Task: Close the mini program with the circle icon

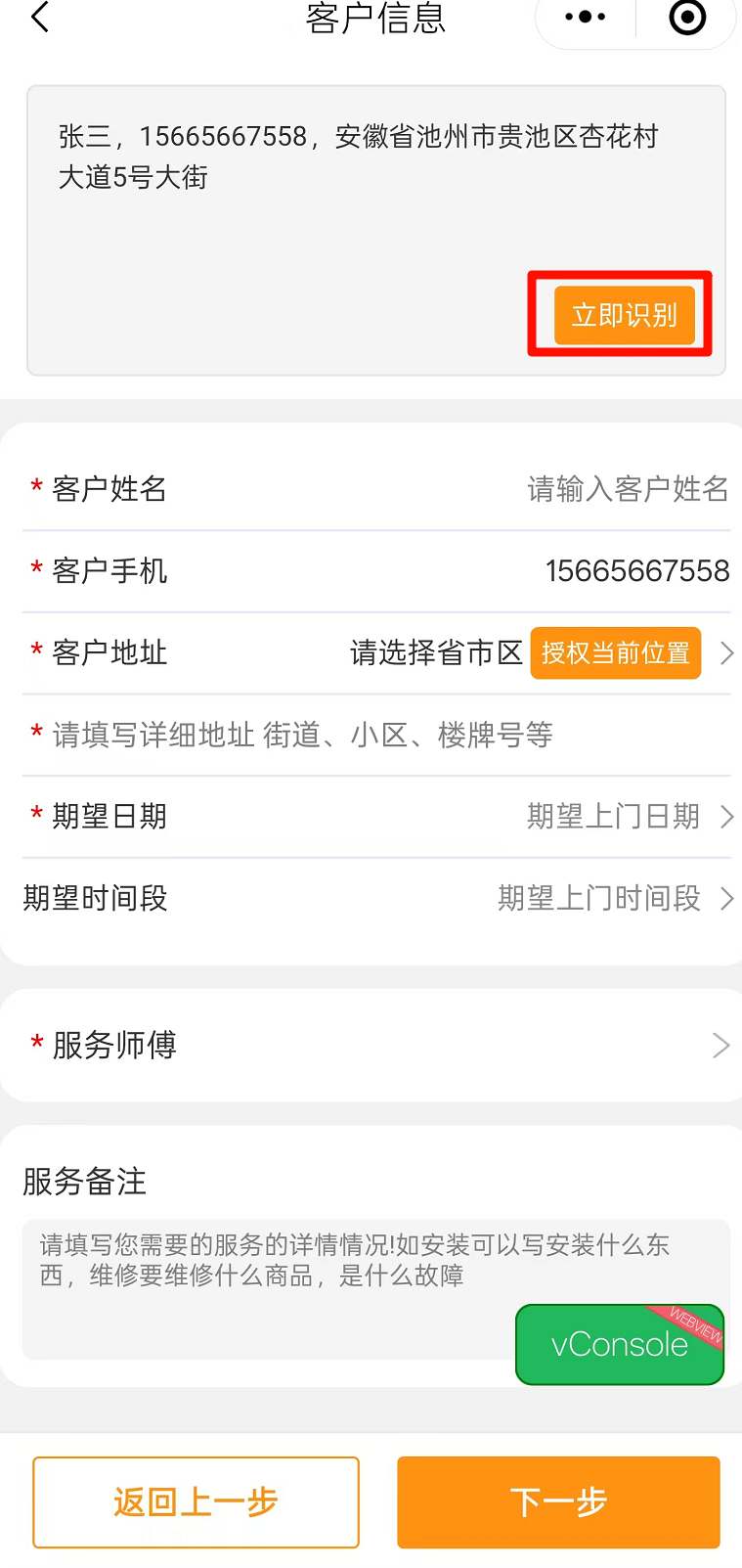Action: (x=687, y=18)
